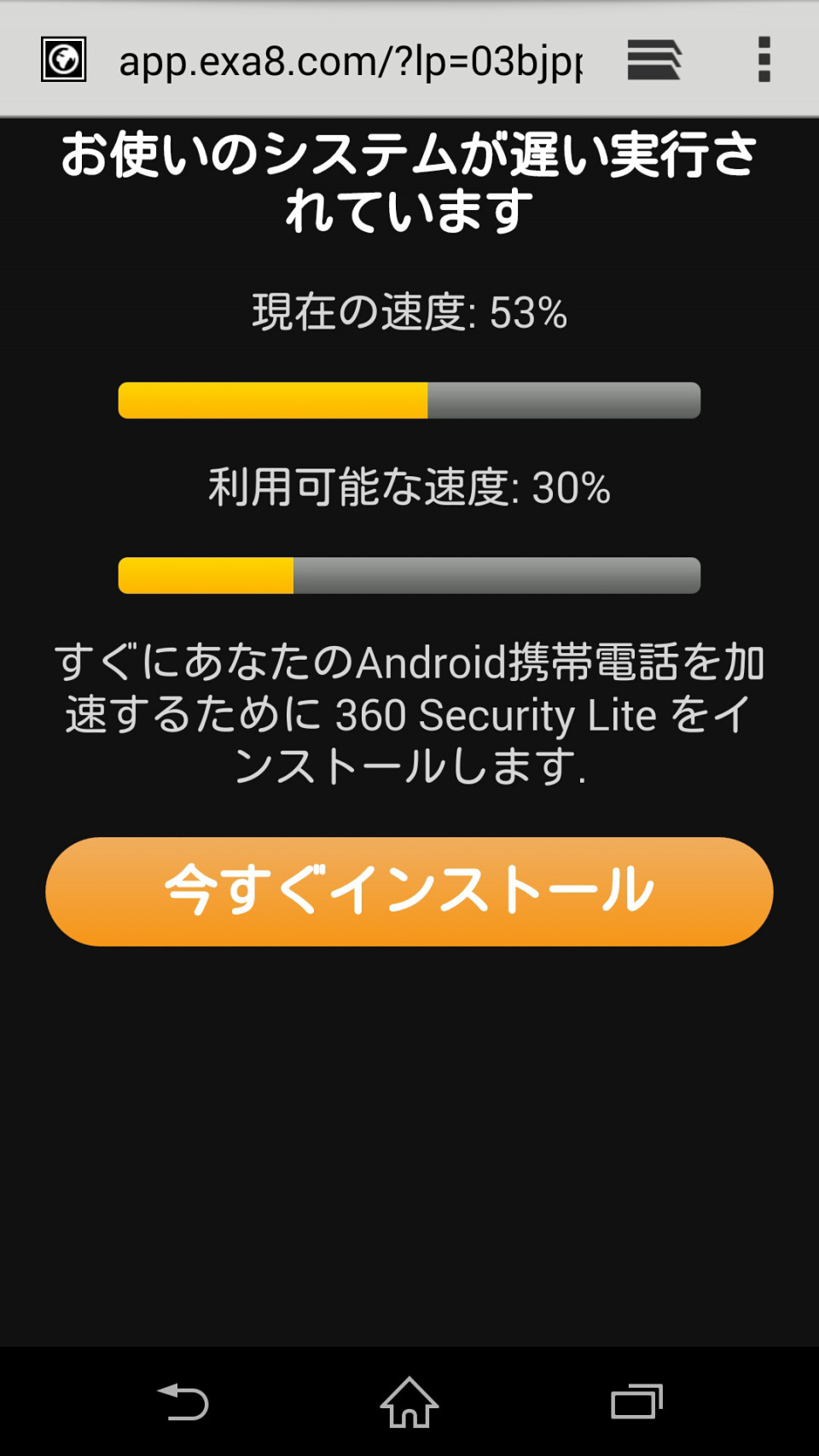819x1456 pixels.
Task: Open the browser tabs switcher
Action: click(653, 61)
